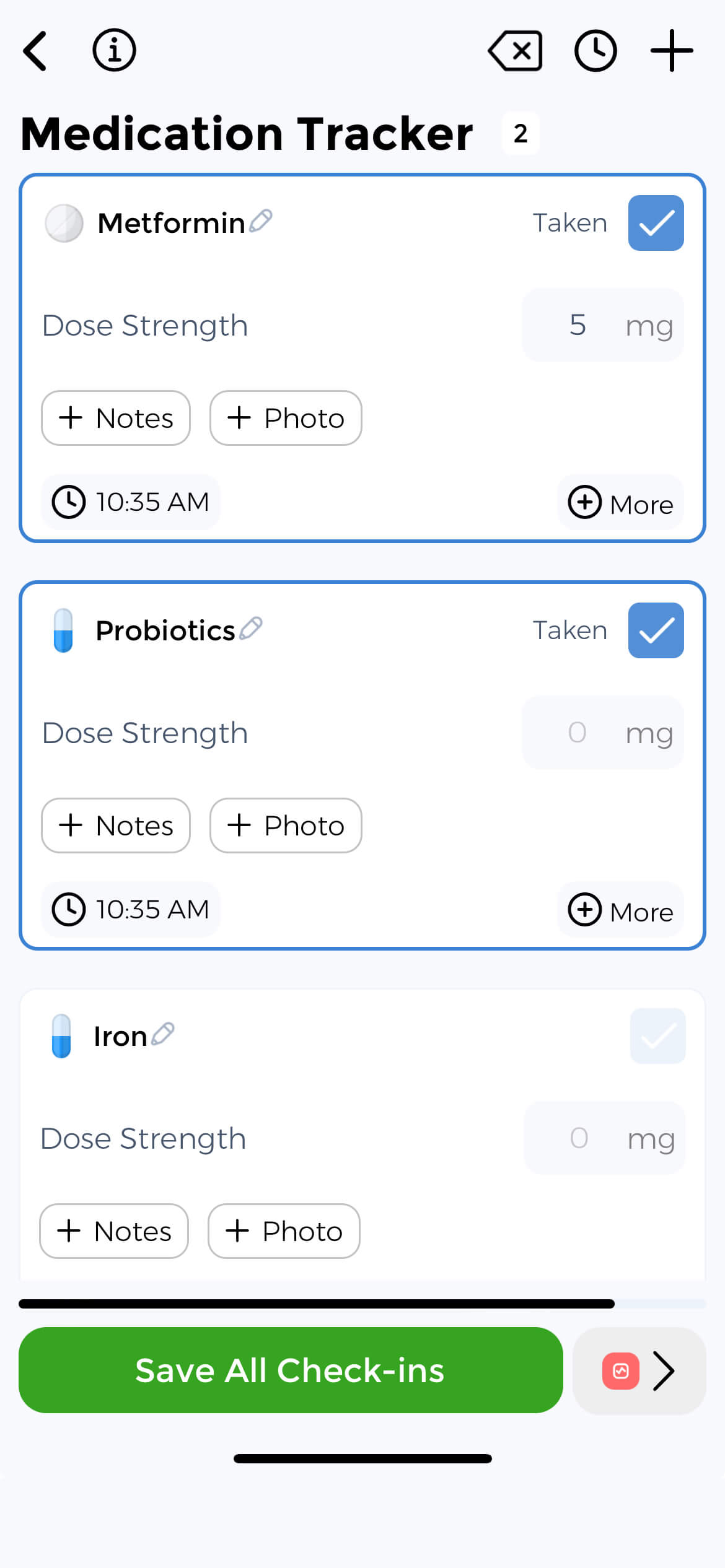Save All Check-ins

pyautogui.click(x=291, y=1370)
